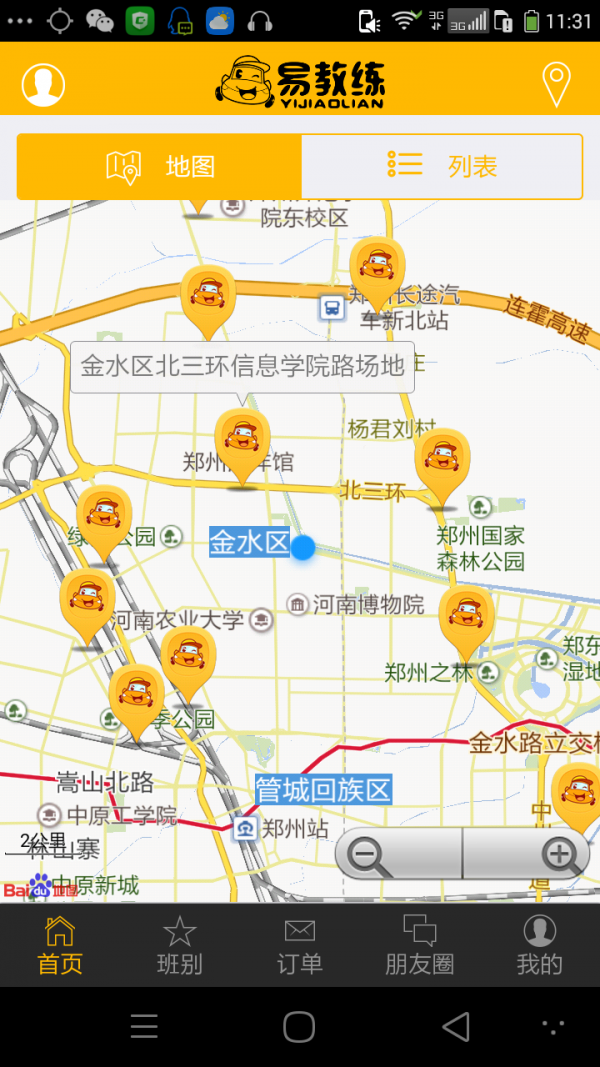Go to the 订单 orders tab
This screenshot has width=600, height=1067.
(x=300, y=945)
